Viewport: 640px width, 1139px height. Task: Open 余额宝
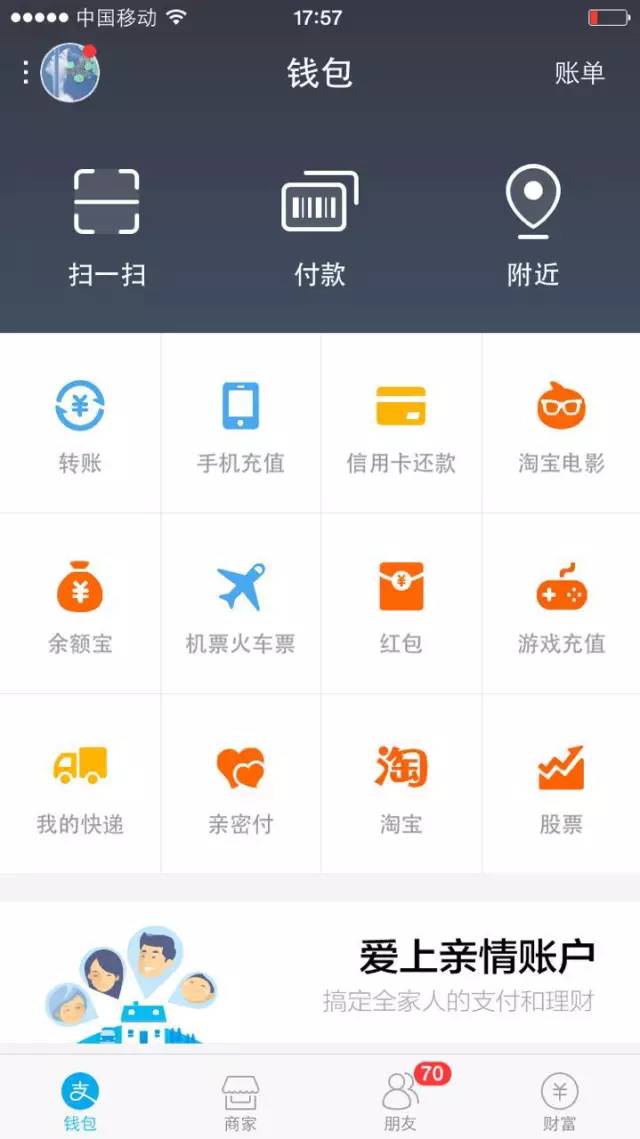[80, 604]
